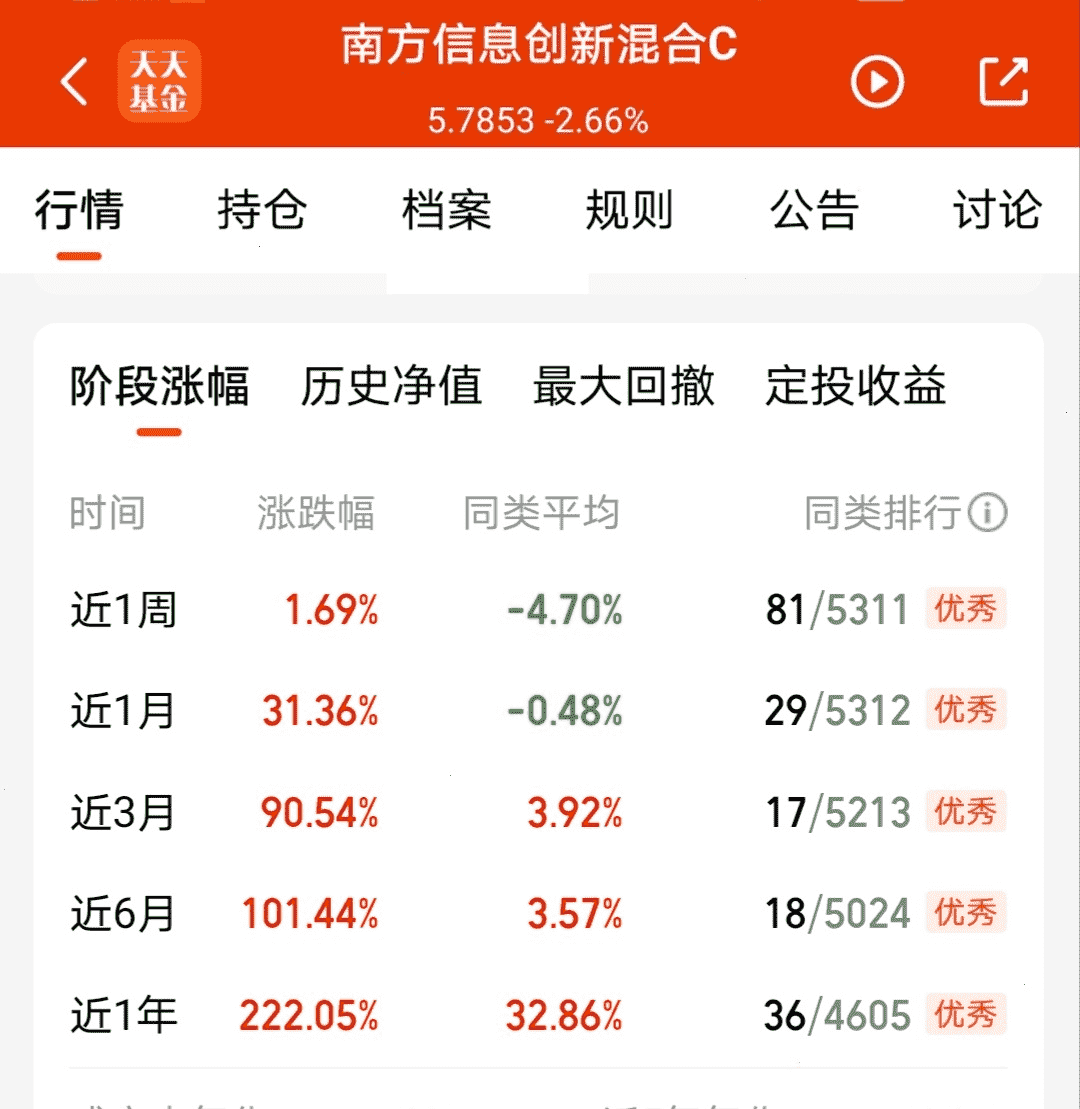View the 最大回撤 sub-tab
The height and width of the screenshot is (1109, 1080).
click(x=623, y=386)
